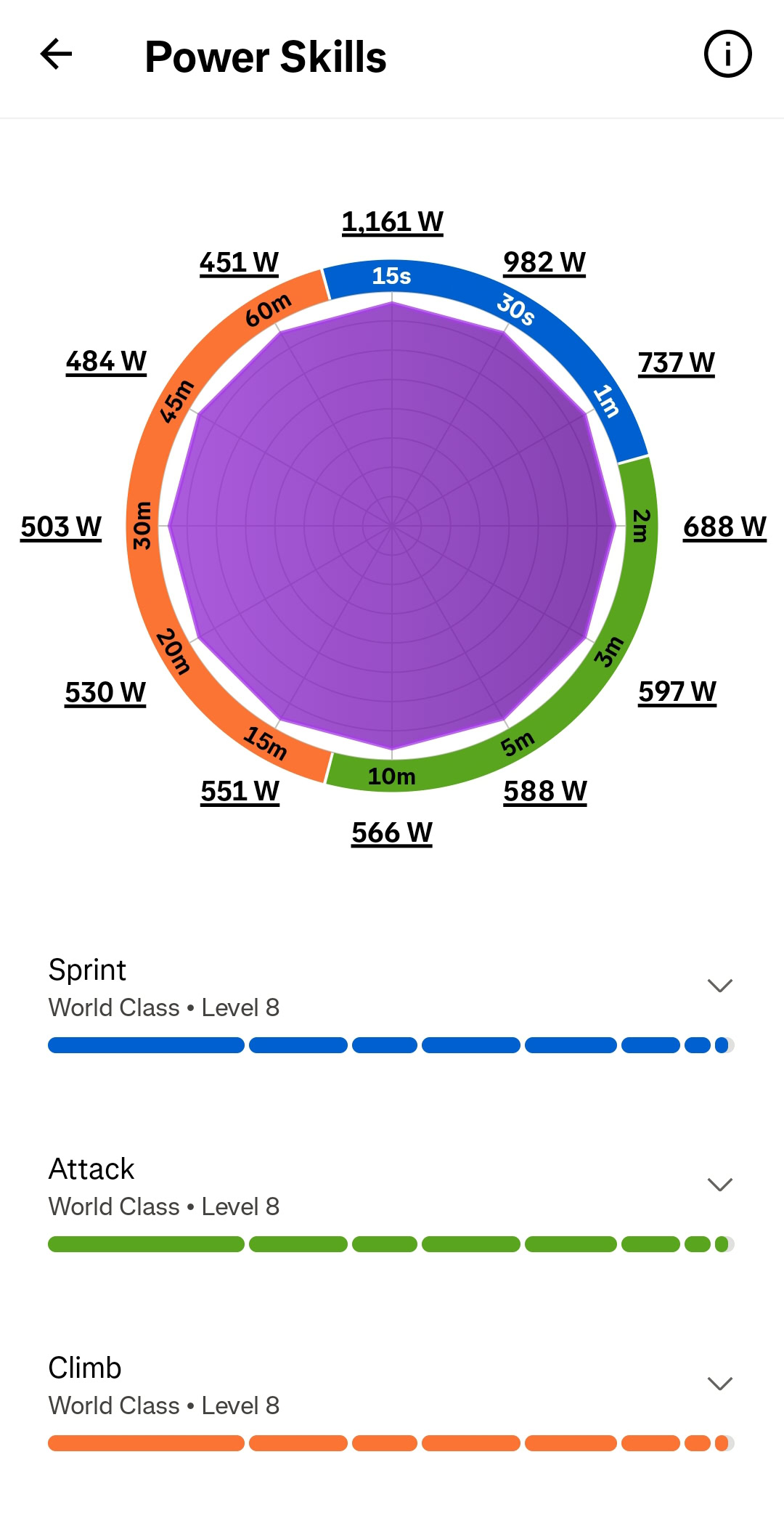Open the 451 W 60-minute value
784x1526 pixels.
pyautogui.click(x=239, y=262)
